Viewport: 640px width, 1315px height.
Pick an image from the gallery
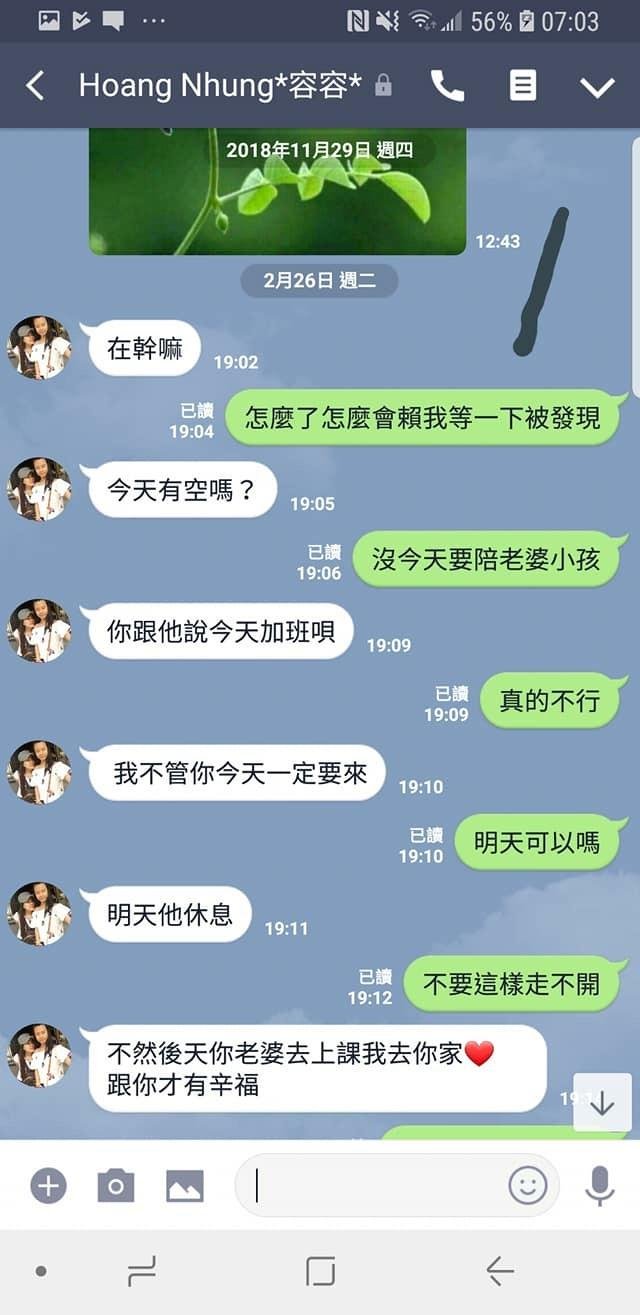pyautogui.click(x=185, y=1186)
